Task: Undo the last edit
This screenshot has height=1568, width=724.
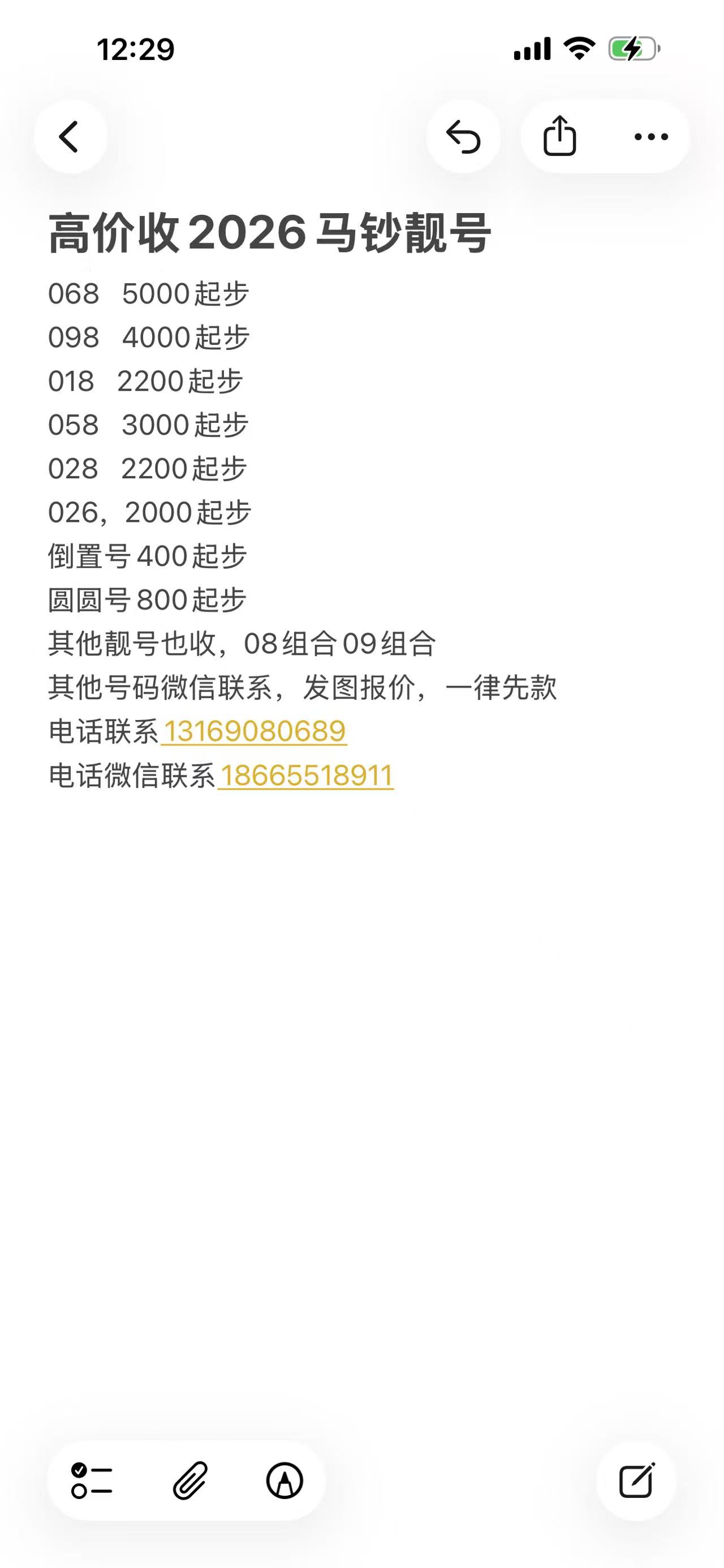Action: point(463,136)
